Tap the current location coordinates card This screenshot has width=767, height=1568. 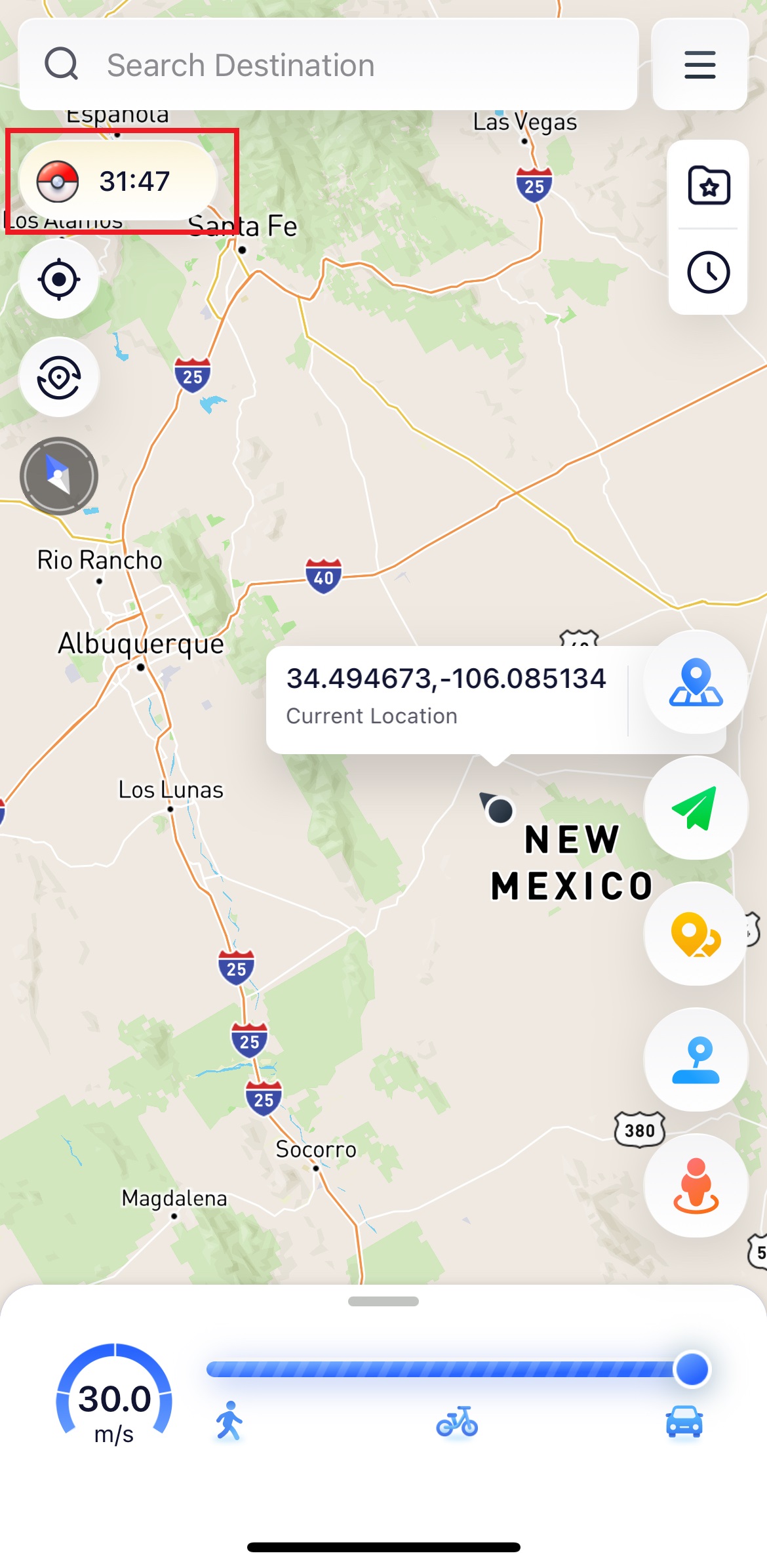coord(446,696)
